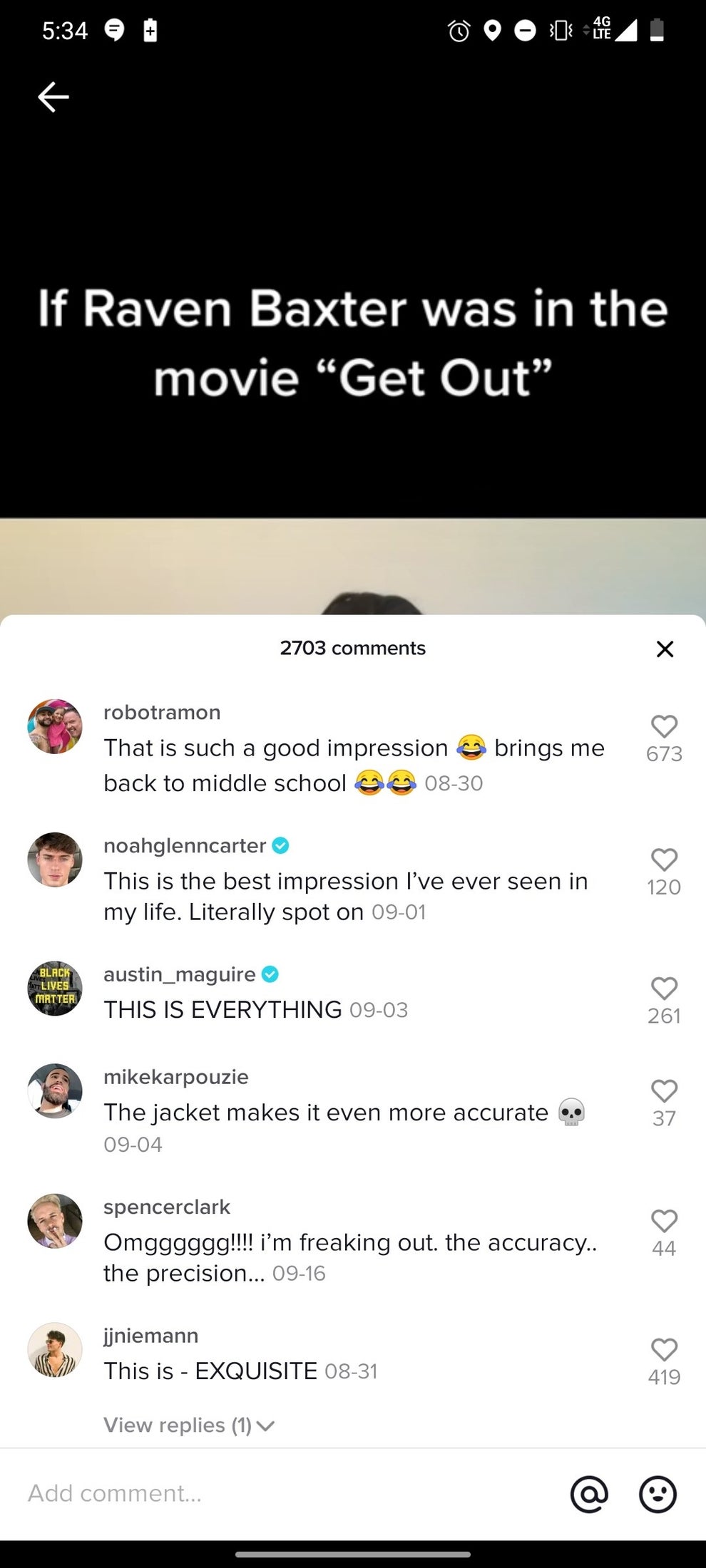Screen dimensions: 706x1568
Task: Like robotramon's comment
Action: pyautogui.click(x=664, y=726)
